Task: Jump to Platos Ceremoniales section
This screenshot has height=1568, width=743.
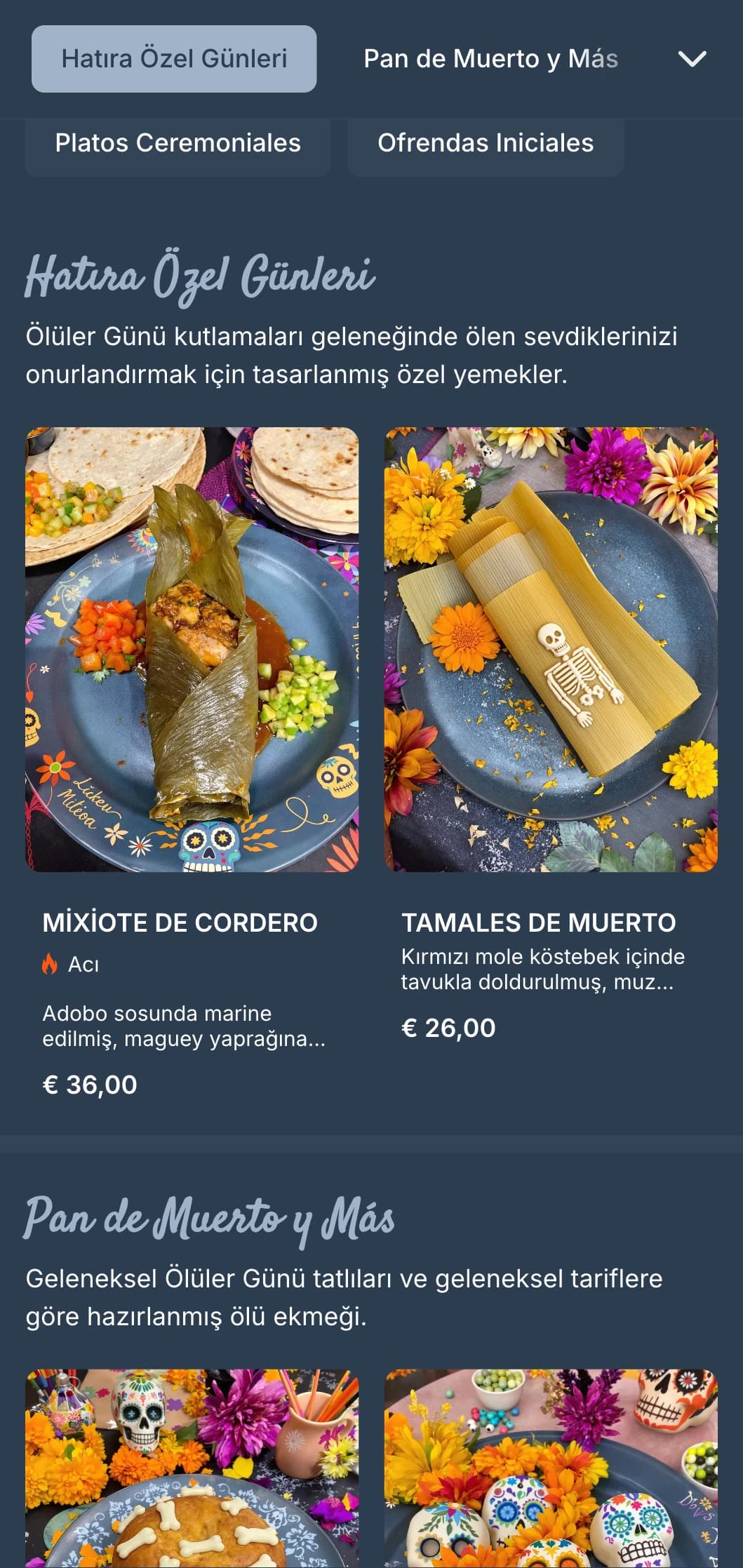Action: 178,143
